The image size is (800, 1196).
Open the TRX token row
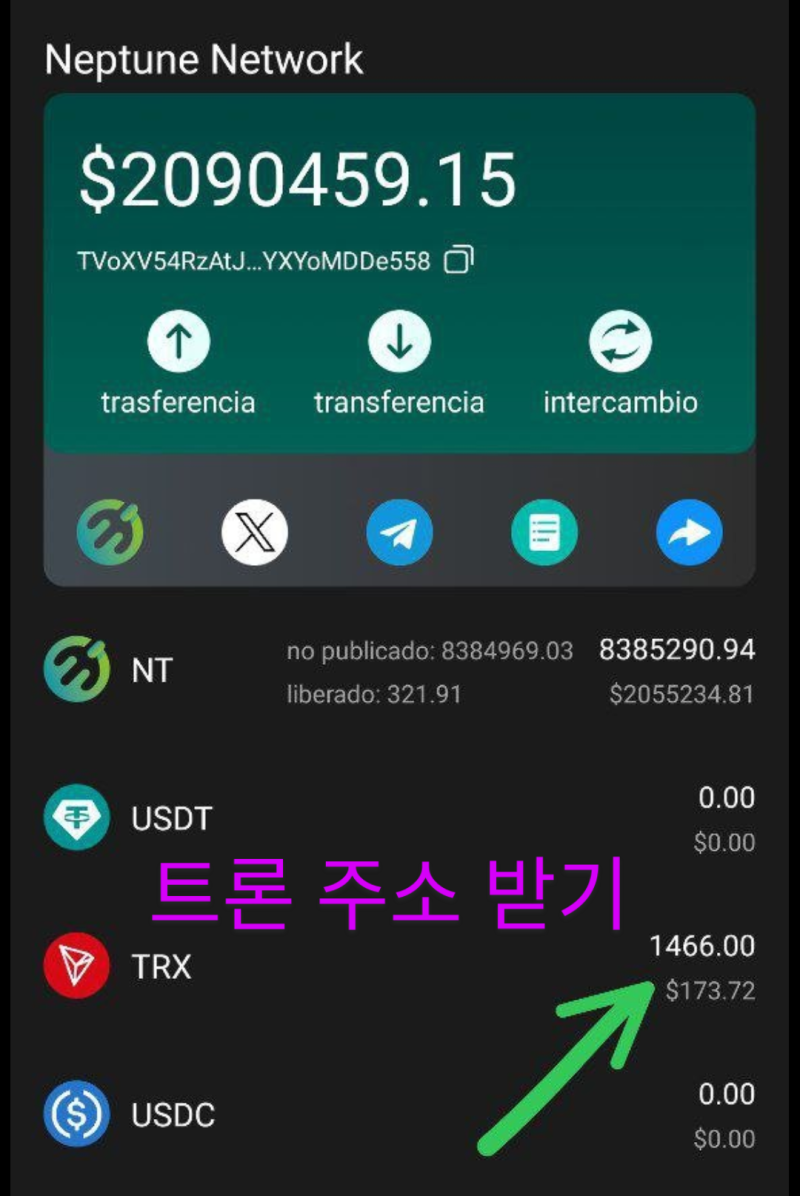[x=400, y=966]
